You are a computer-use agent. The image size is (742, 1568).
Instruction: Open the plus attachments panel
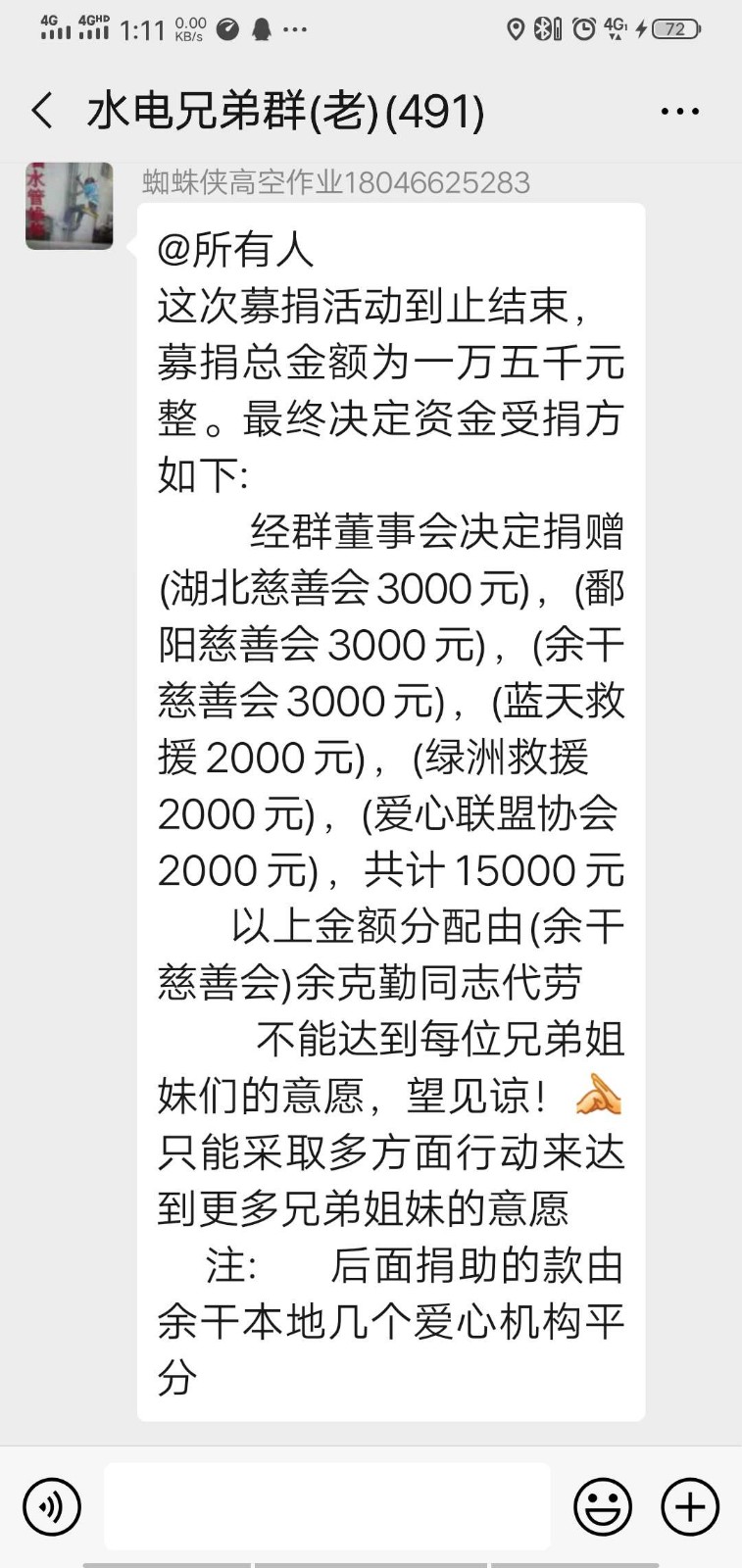[x=690, y=1506]
